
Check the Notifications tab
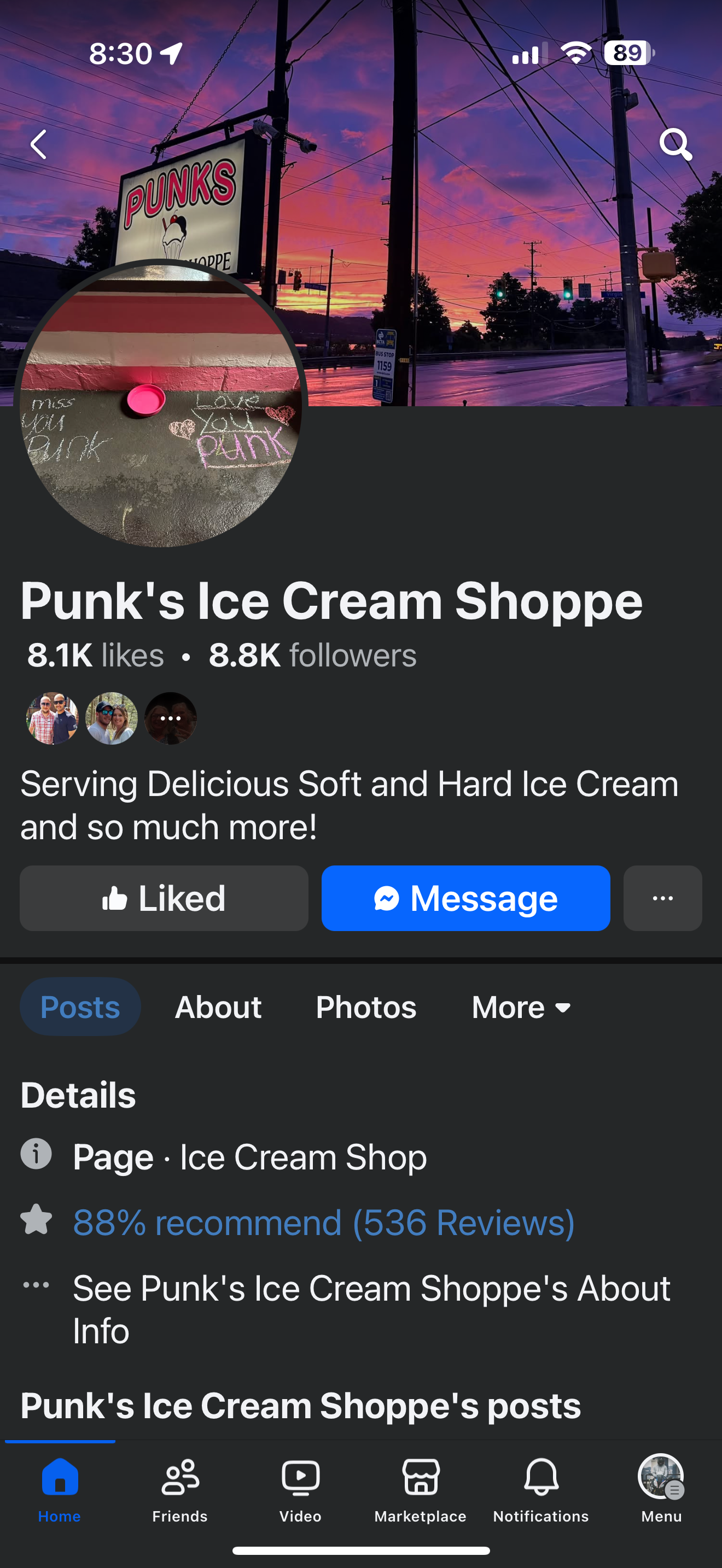point(540,1488)
